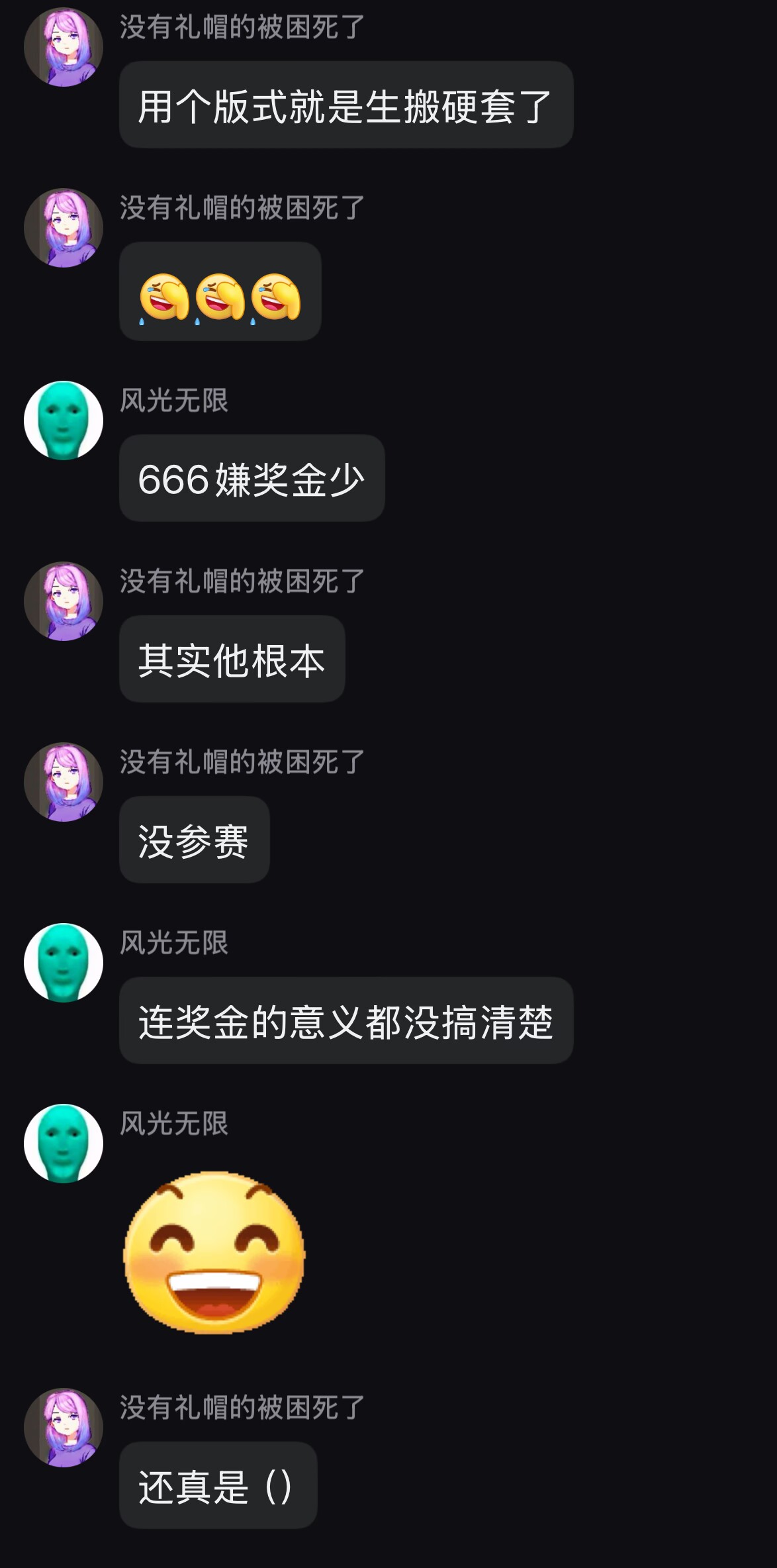The height and width of the screenshot is (1568, 777).
Task: Open avatar beside message '没参赛'
Action: coord(64,782)
